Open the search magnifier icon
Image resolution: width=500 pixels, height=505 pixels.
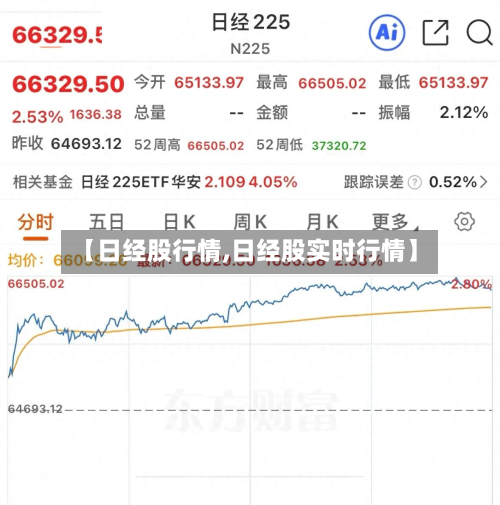point(479,33)
